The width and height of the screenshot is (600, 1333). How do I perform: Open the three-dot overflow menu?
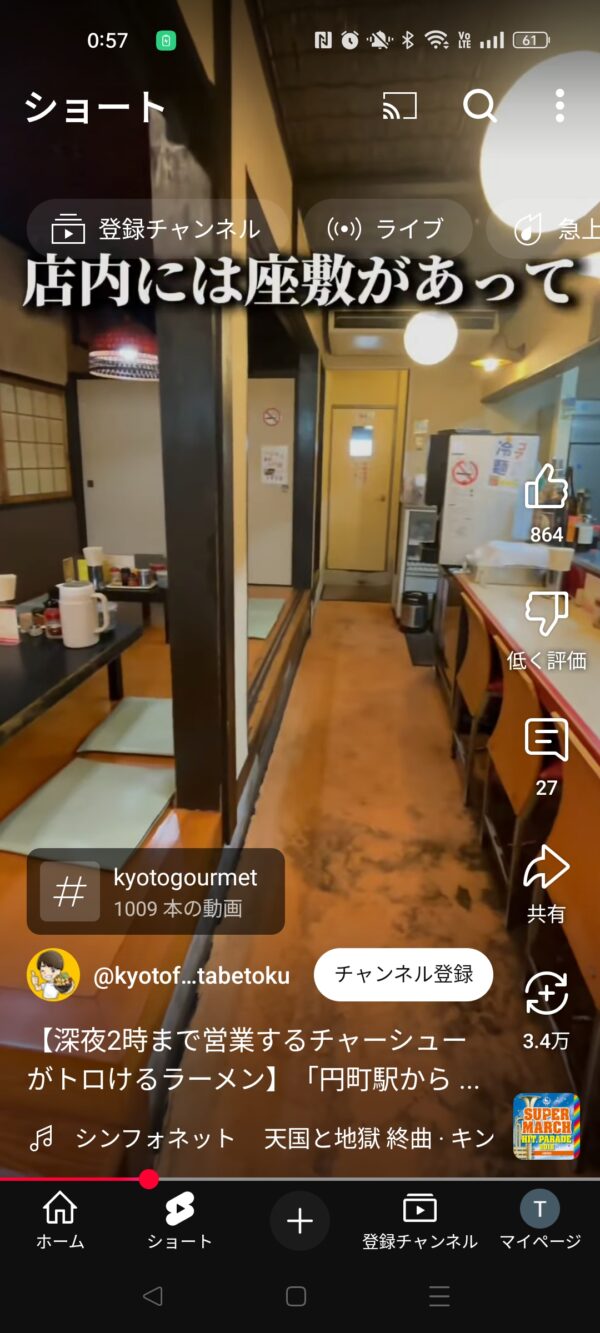560,105
